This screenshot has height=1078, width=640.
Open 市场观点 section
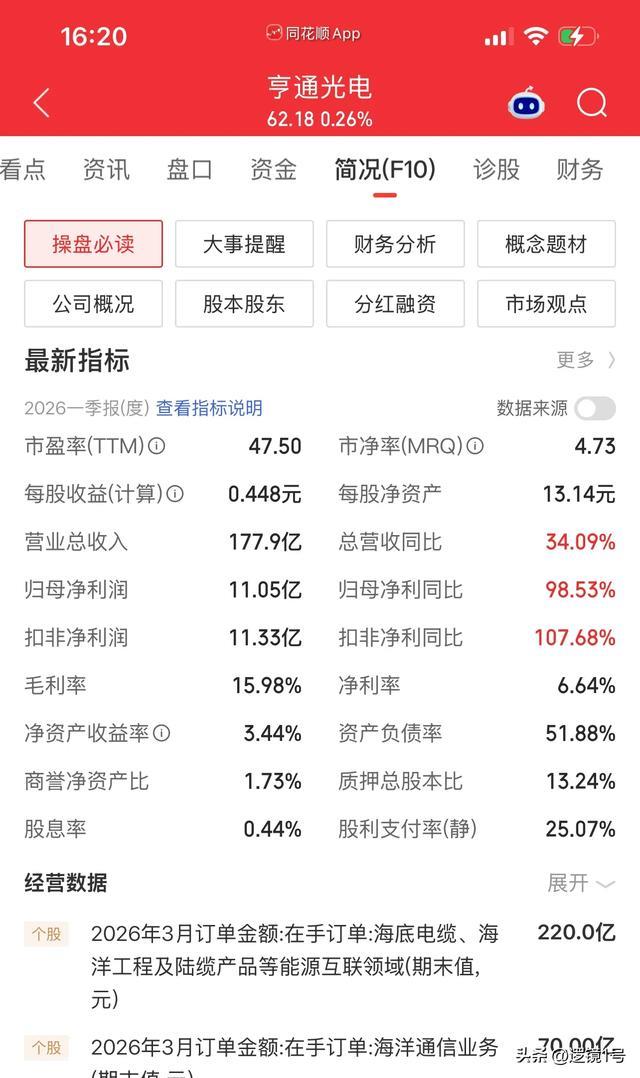(x=547, y=303)
